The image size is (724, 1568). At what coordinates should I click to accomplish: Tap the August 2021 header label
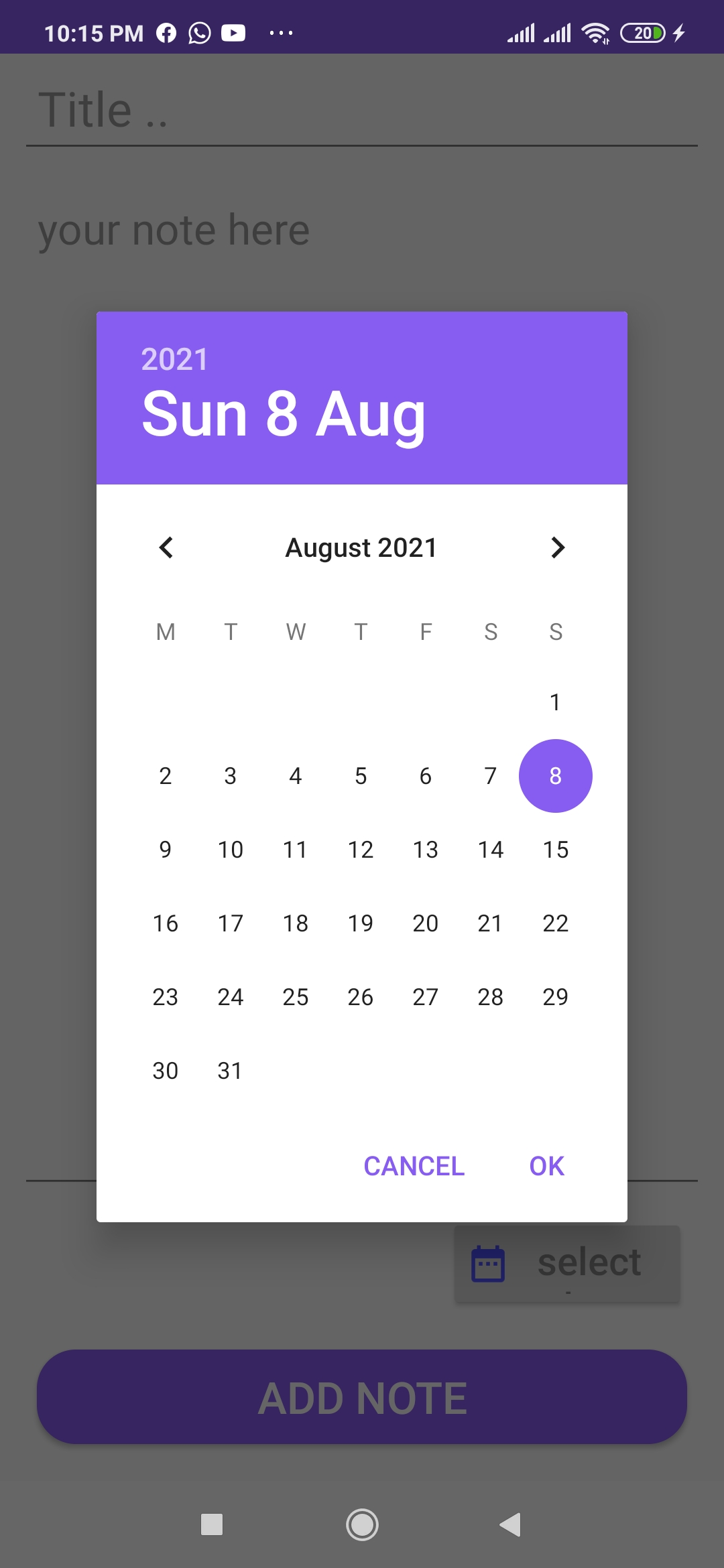click(x=361, y=547)
